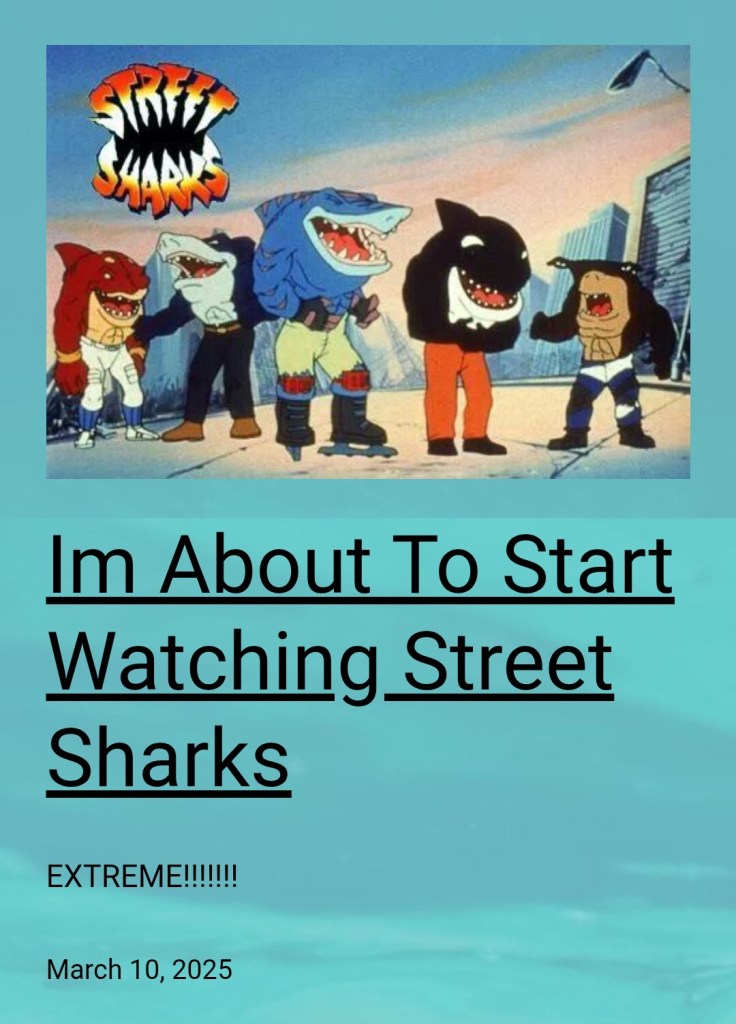Open the Street Sharks cartoon post image
The height and width of the screenshot is (1024, 736).
pos(368,262)
